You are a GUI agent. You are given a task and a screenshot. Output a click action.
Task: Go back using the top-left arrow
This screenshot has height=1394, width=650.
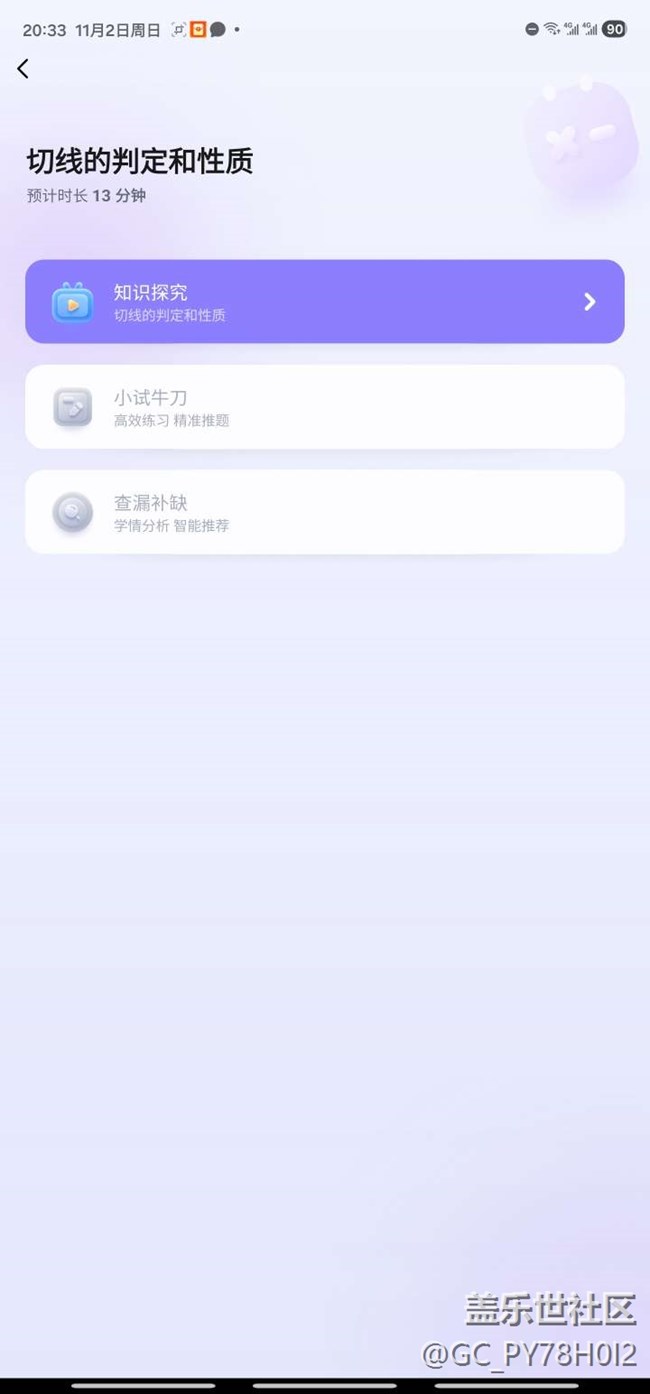23,68
